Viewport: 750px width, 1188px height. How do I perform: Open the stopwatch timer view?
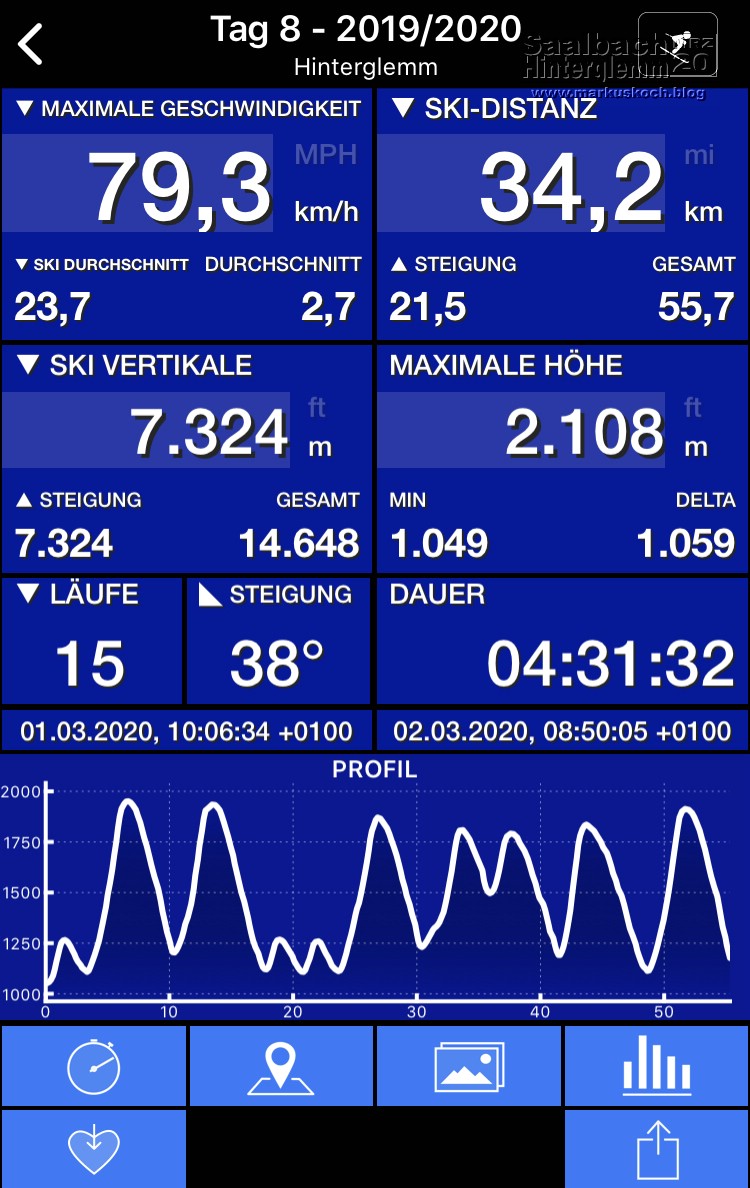point(93,1066)
